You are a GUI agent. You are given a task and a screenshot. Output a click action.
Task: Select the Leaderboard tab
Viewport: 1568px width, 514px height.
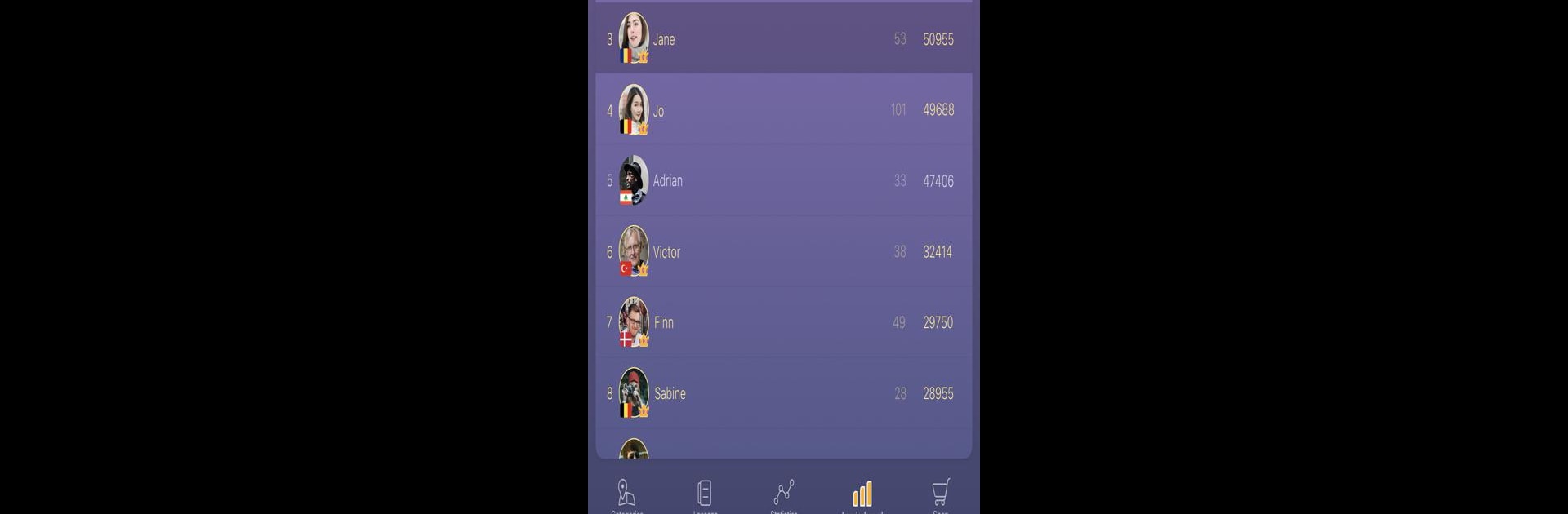(862, 494)
